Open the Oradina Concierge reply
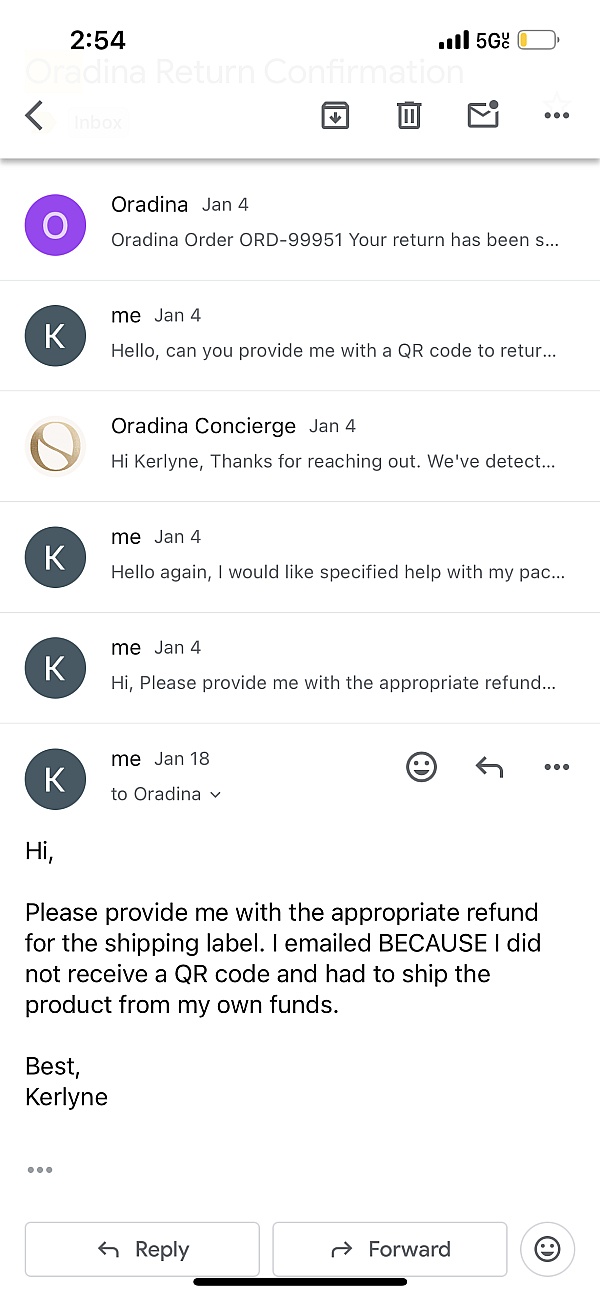Screen dimensions: 600x1298 (300, 446)
